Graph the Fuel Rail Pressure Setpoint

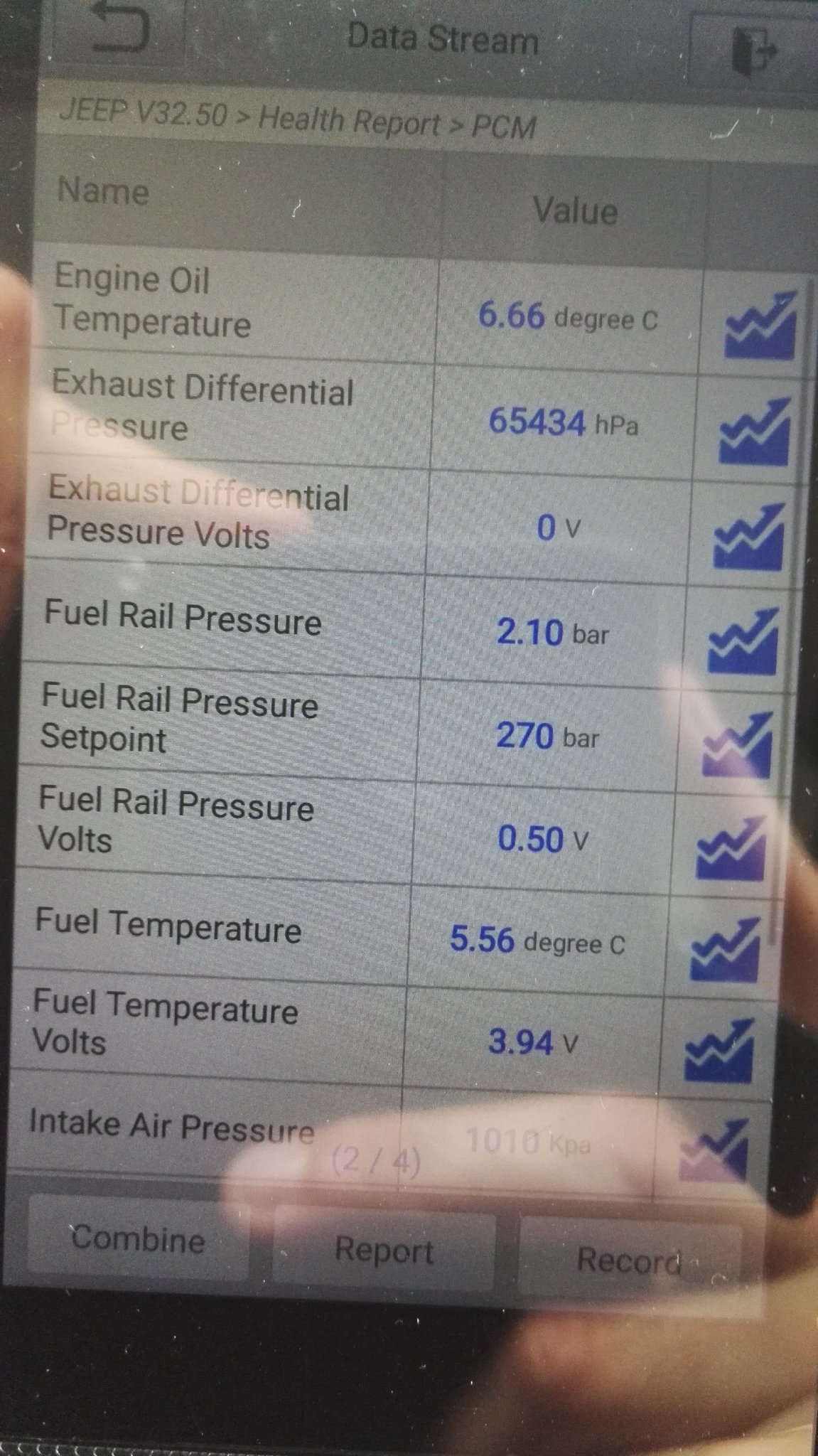tap(736, 744)
